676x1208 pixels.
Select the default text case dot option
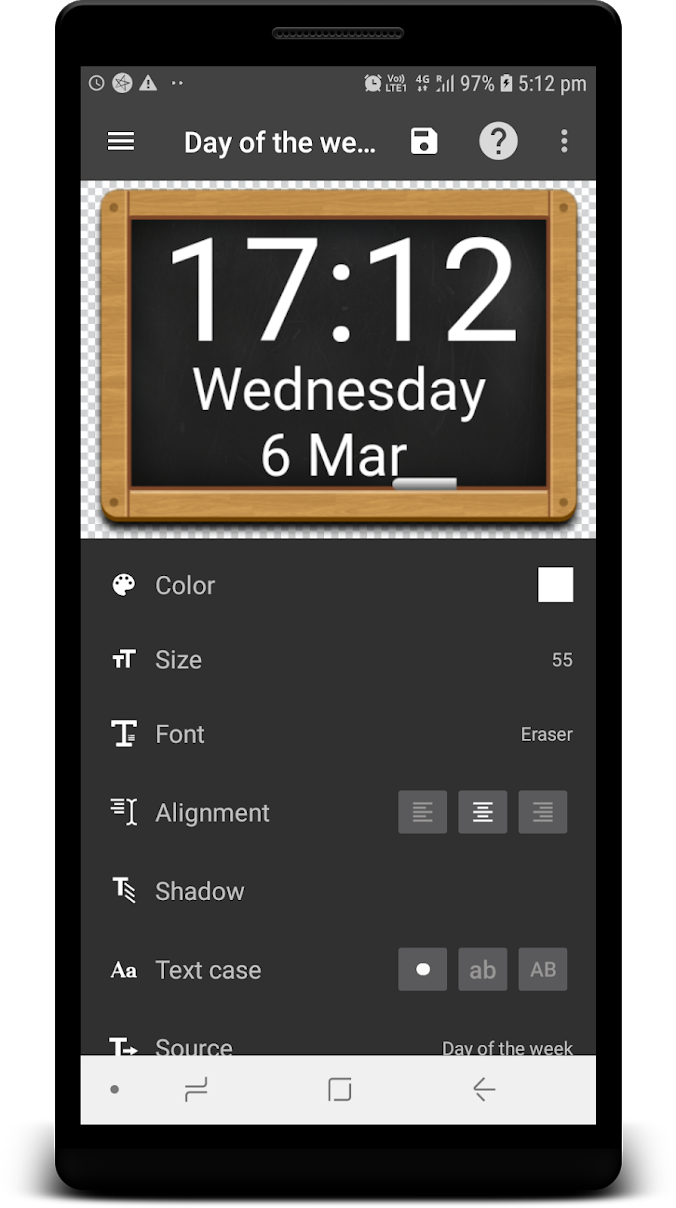pos(423,969)
